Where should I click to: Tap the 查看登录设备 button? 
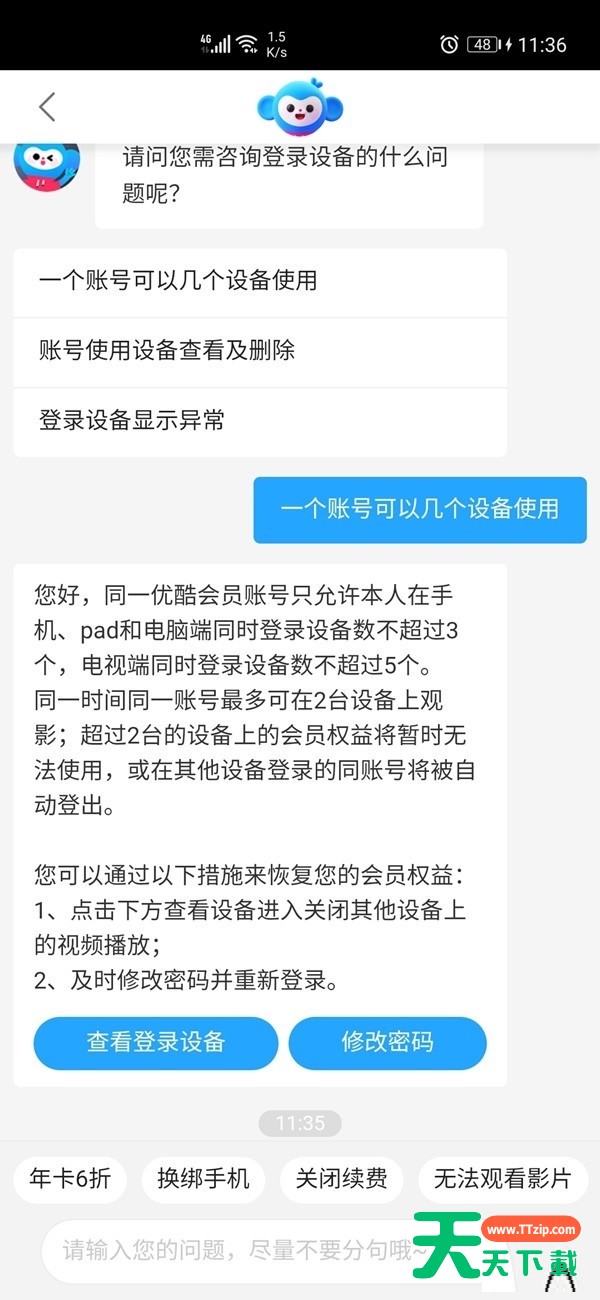[x=156, y=1043]
